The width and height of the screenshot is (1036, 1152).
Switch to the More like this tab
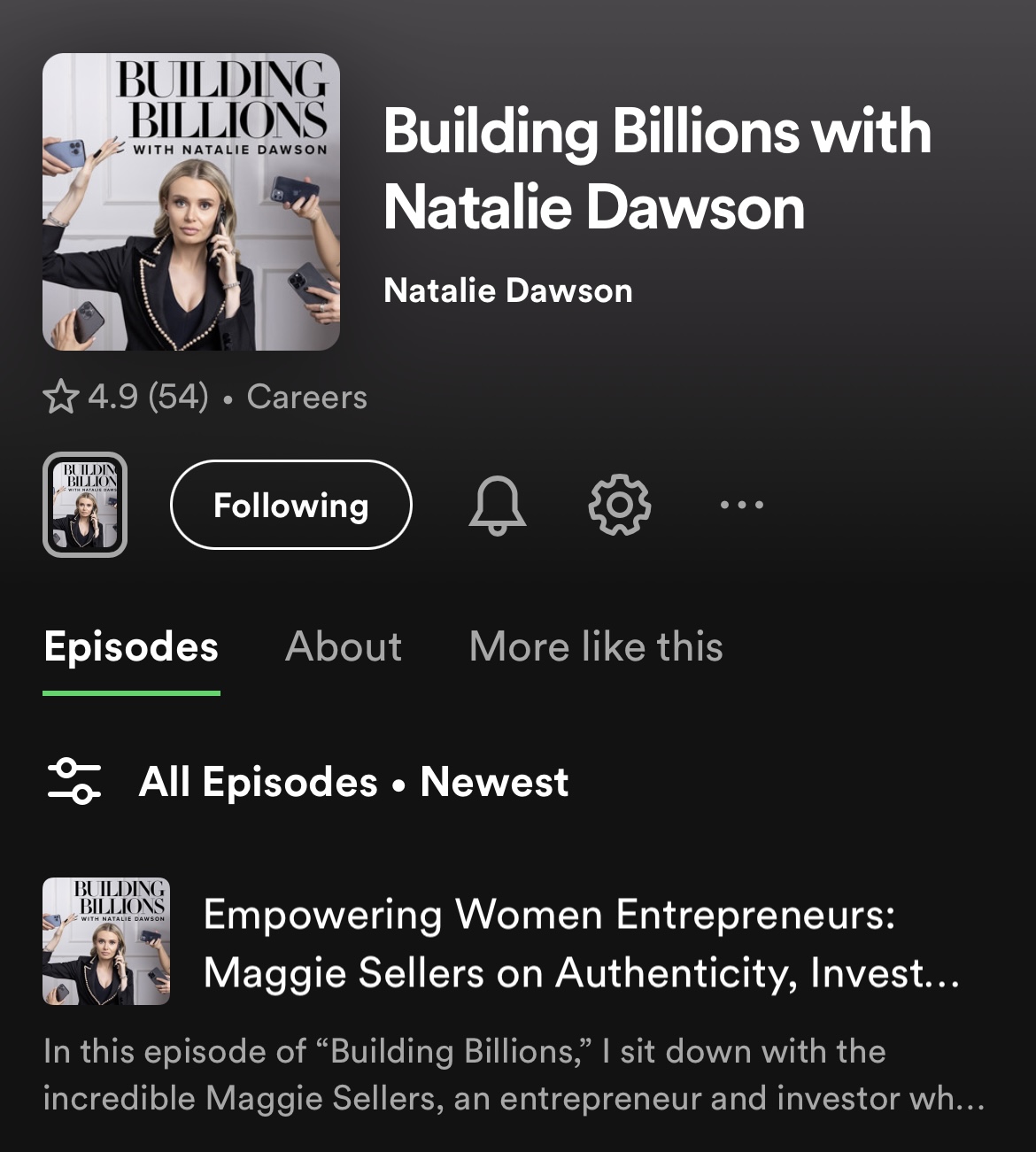coord(596,646)
